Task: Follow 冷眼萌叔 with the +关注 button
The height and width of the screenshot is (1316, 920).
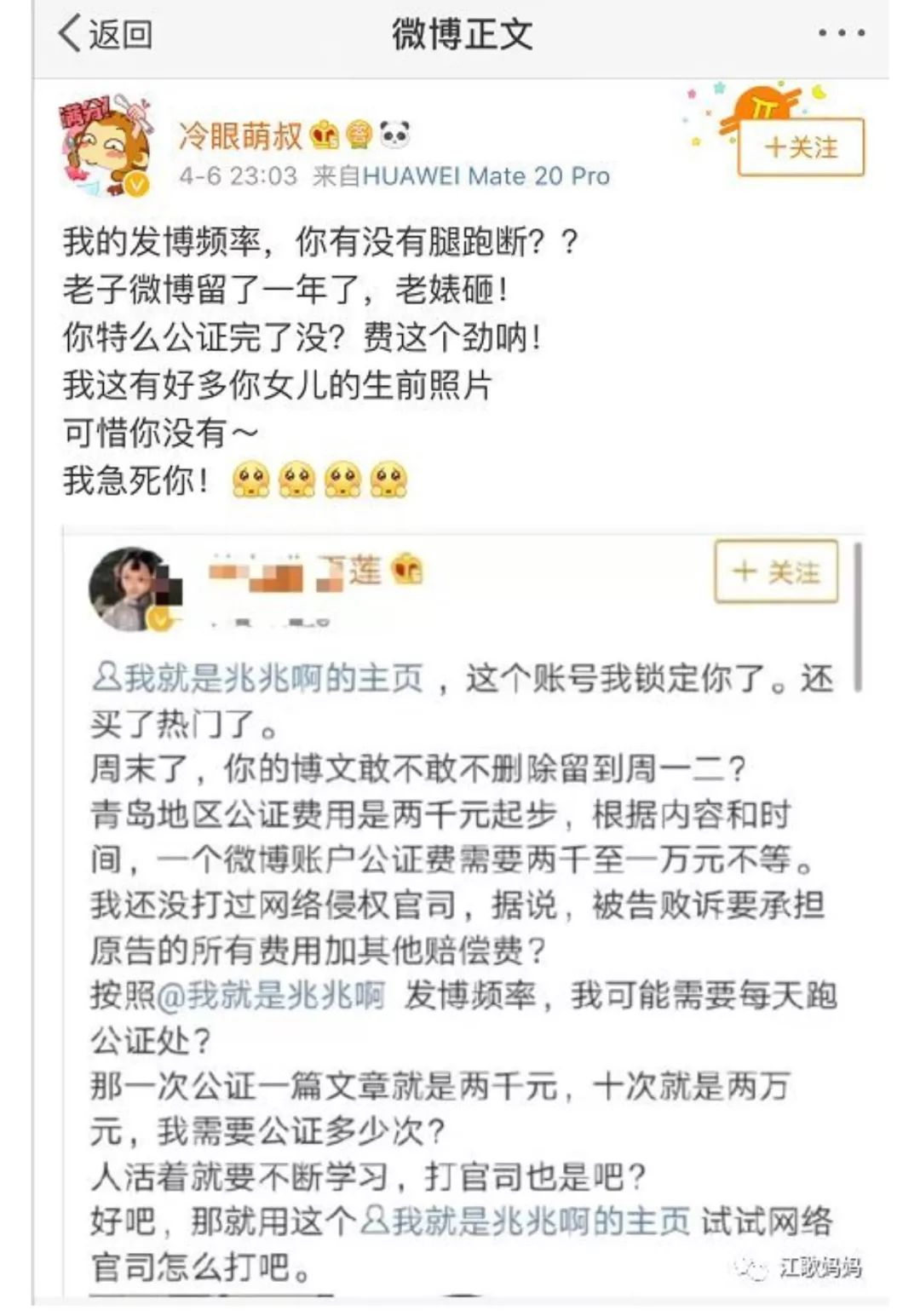Action: (x=800, y=147)
